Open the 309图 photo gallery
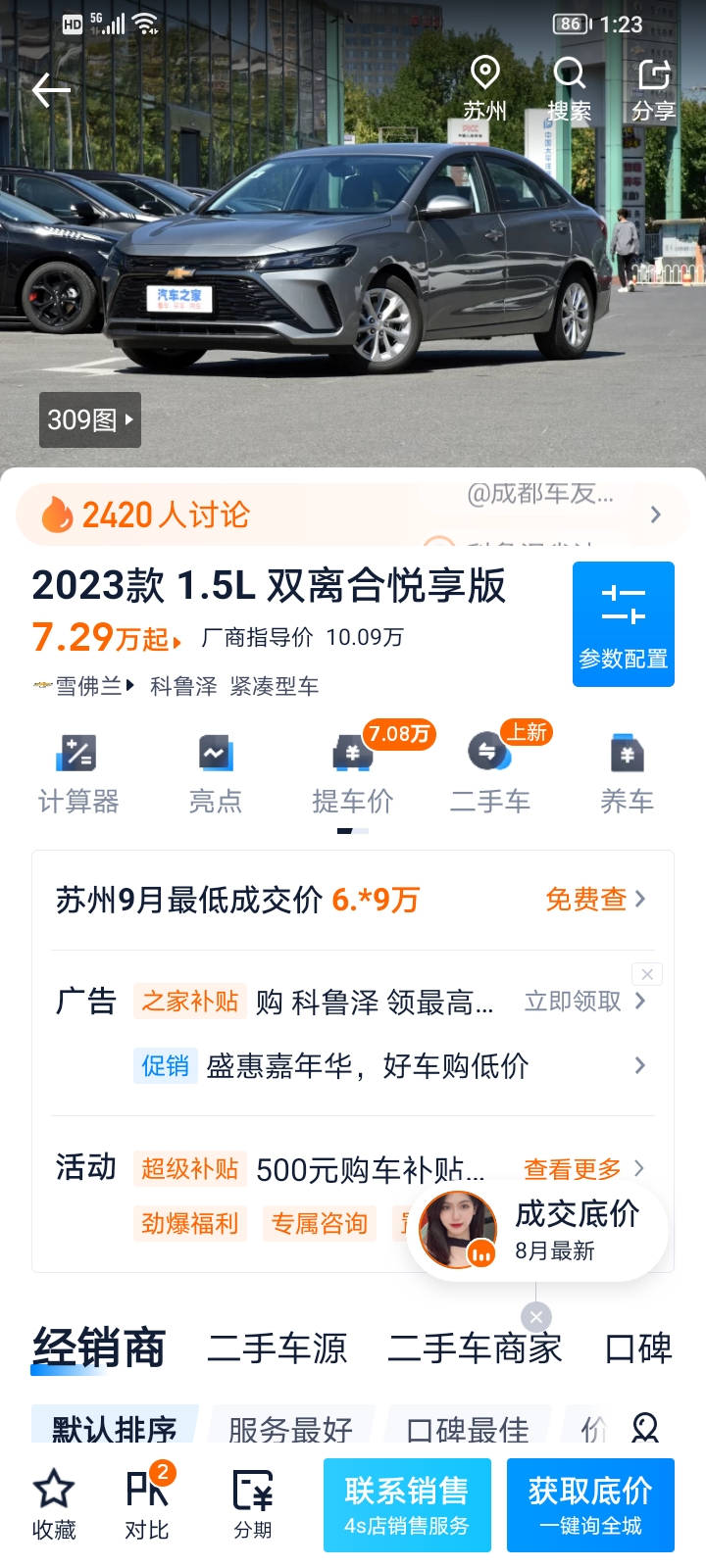706x1568 pixels. click(x=90, y=419)
